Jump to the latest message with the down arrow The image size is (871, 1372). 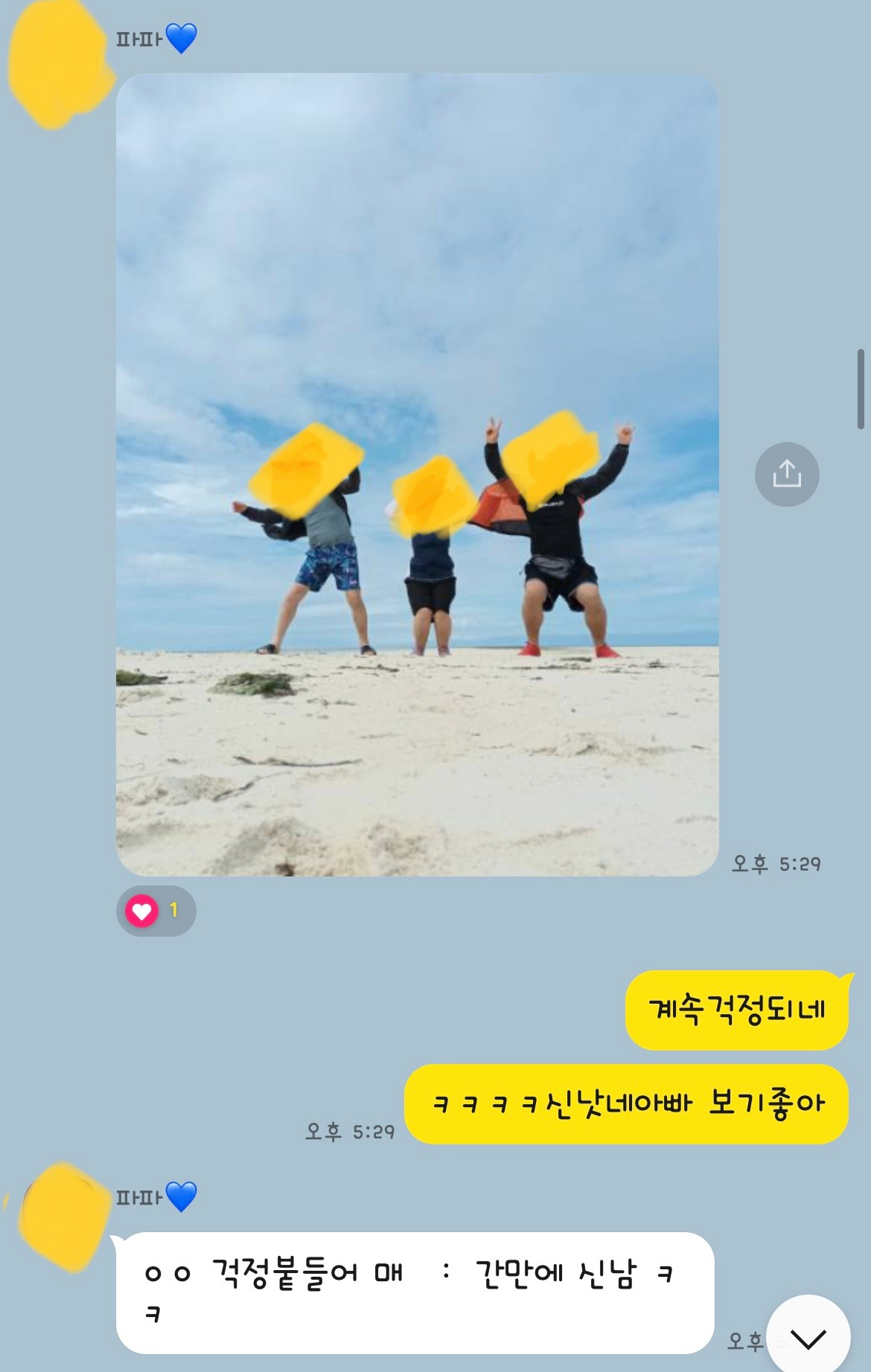[808, 1338]
